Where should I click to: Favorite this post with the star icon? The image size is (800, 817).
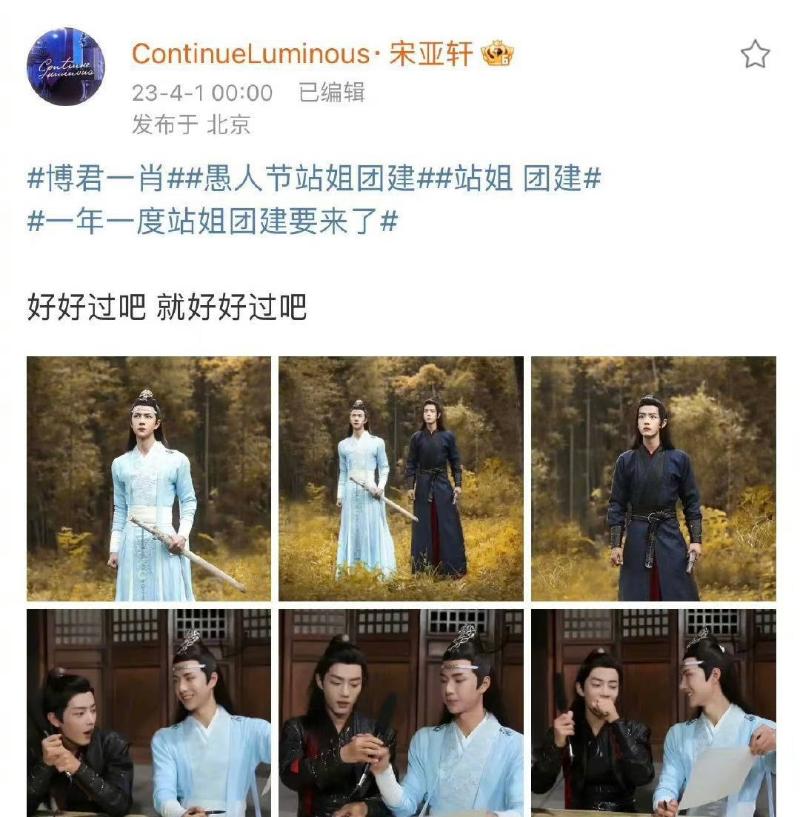point(755,54)
